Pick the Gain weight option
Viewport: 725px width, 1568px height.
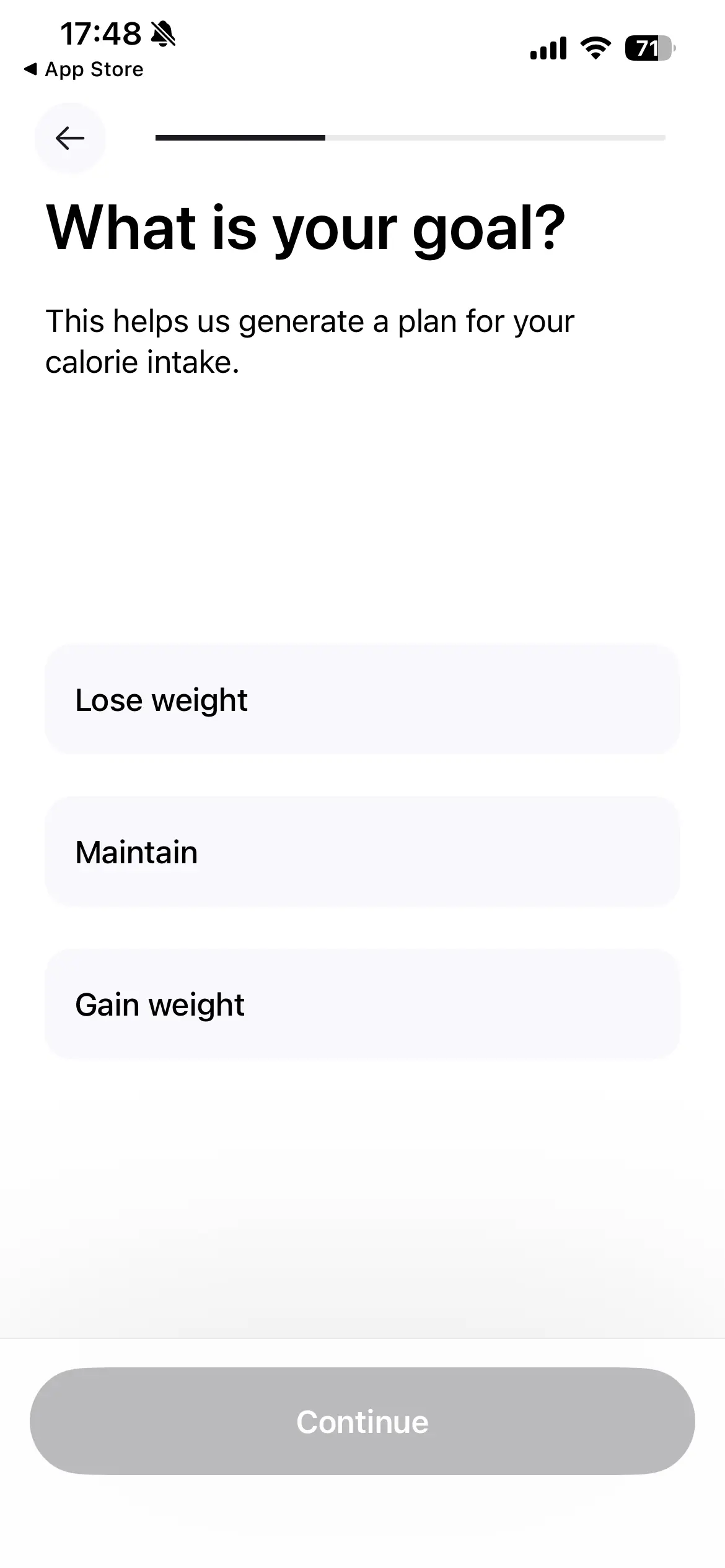[362, 1004]
